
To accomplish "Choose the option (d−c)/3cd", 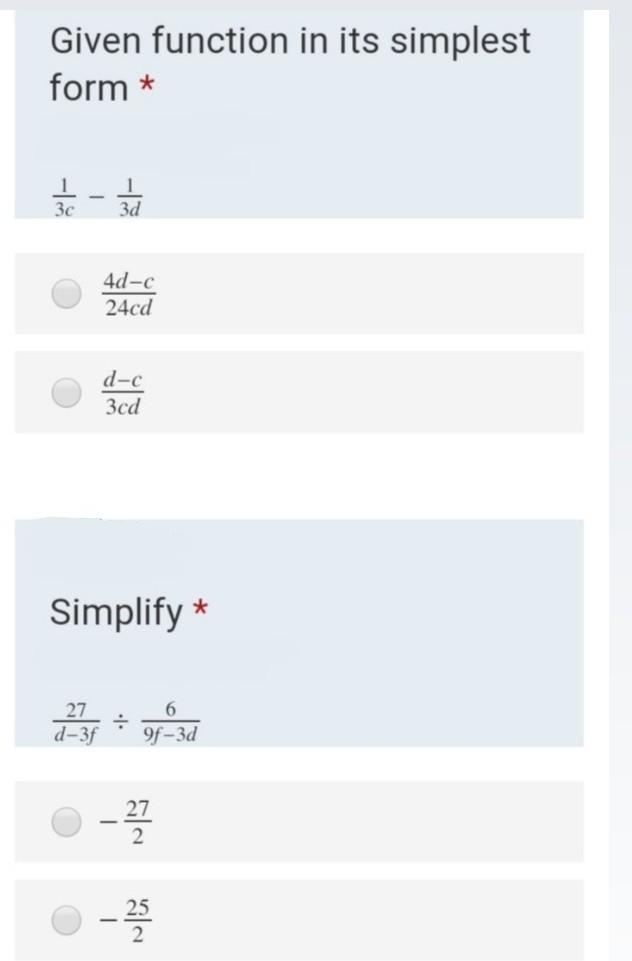I will (x=67, y=393).
